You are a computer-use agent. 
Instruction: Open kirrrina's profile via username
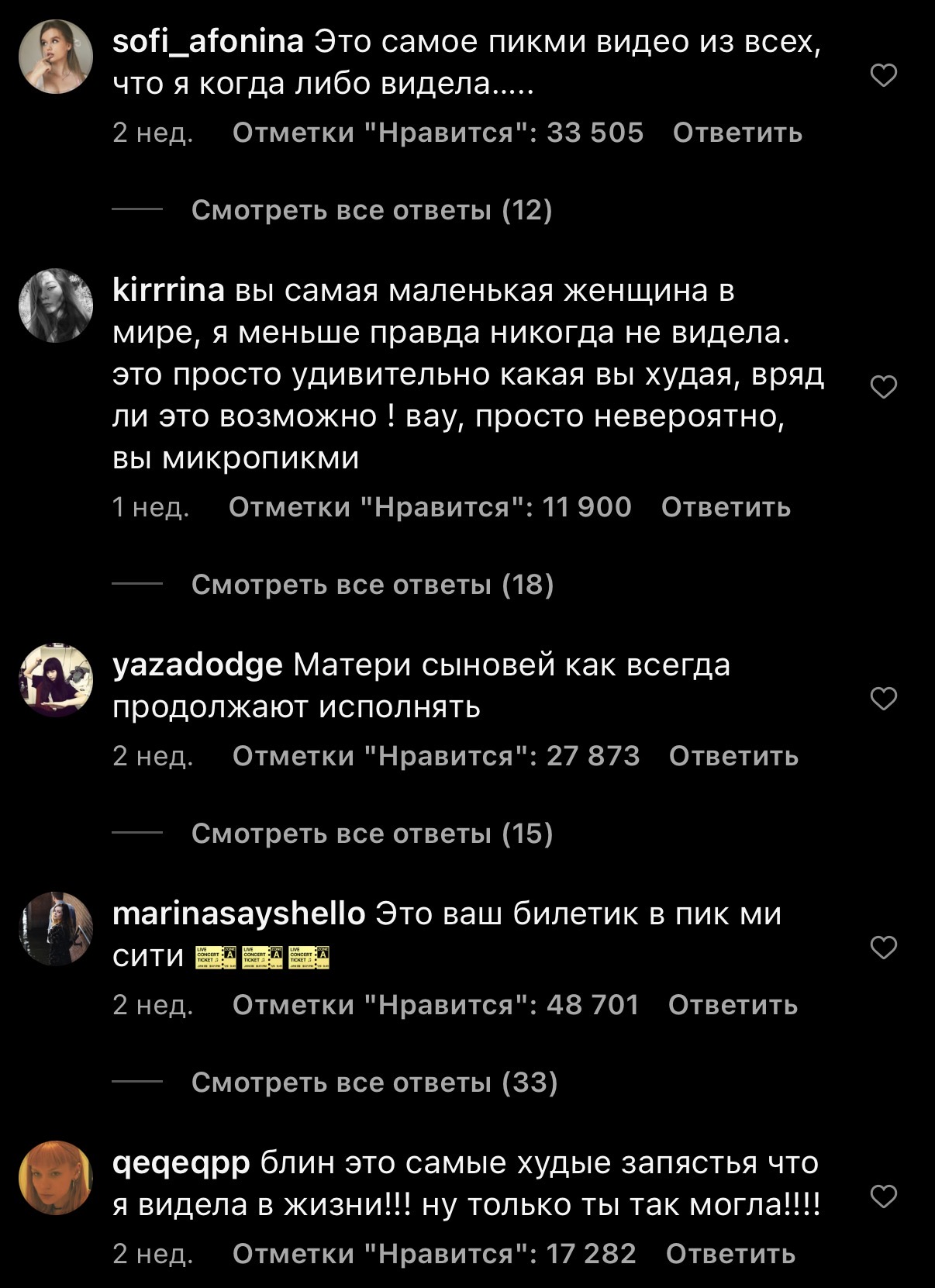point(168,291)
